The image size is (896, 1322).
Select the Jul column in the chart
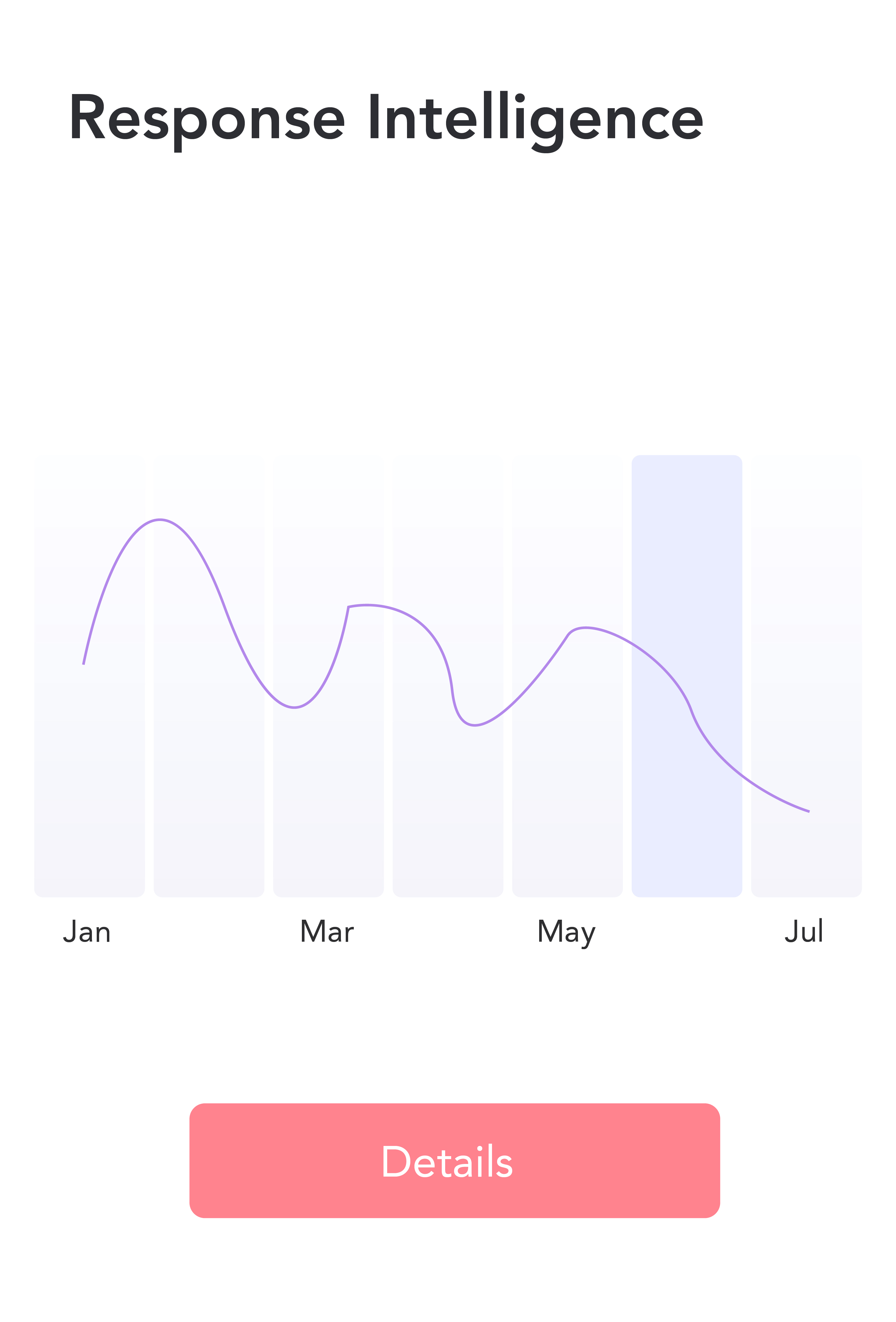pos(806,676)
